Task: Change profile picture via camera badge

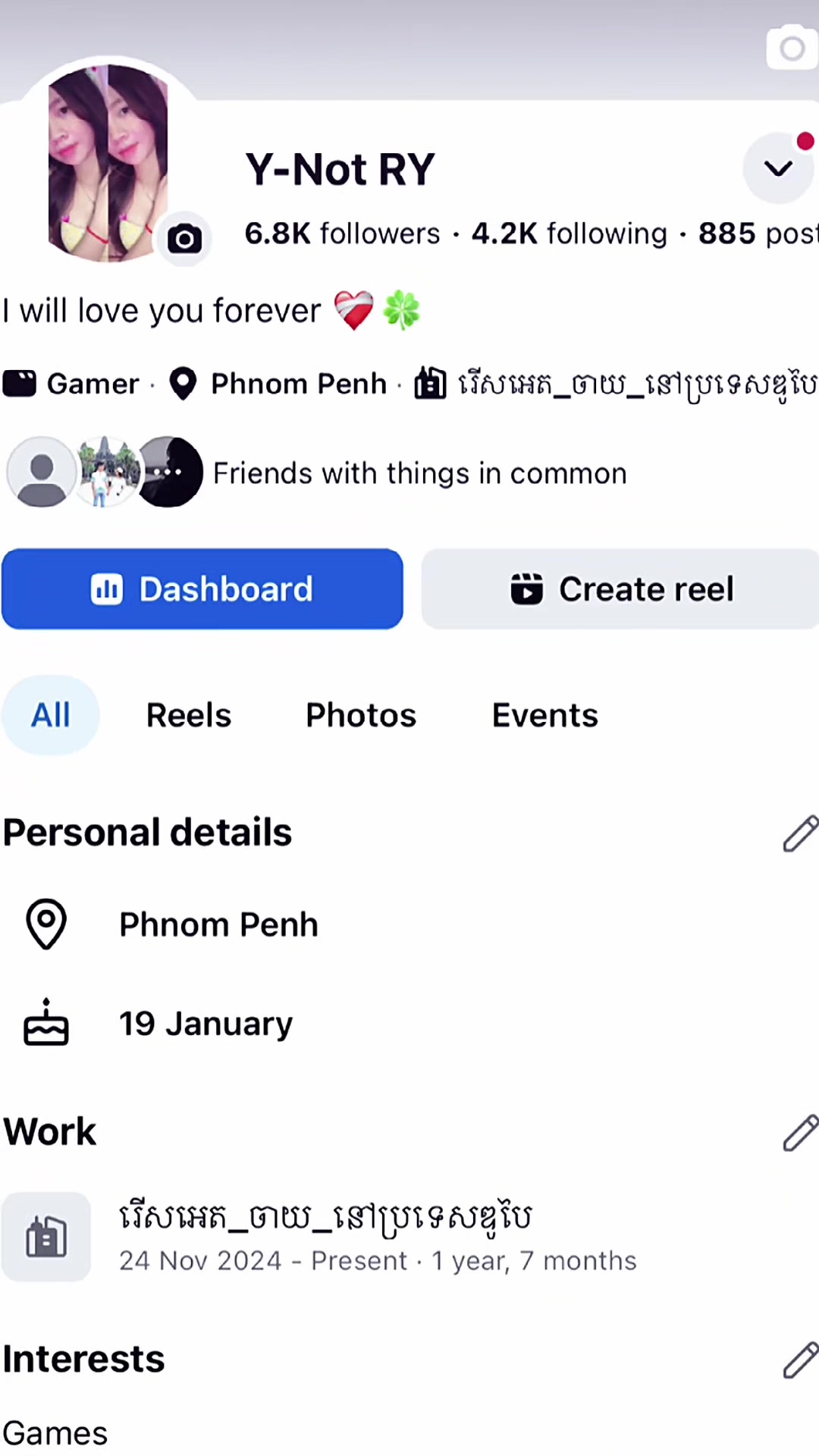Action: click(x=184, y=239)
